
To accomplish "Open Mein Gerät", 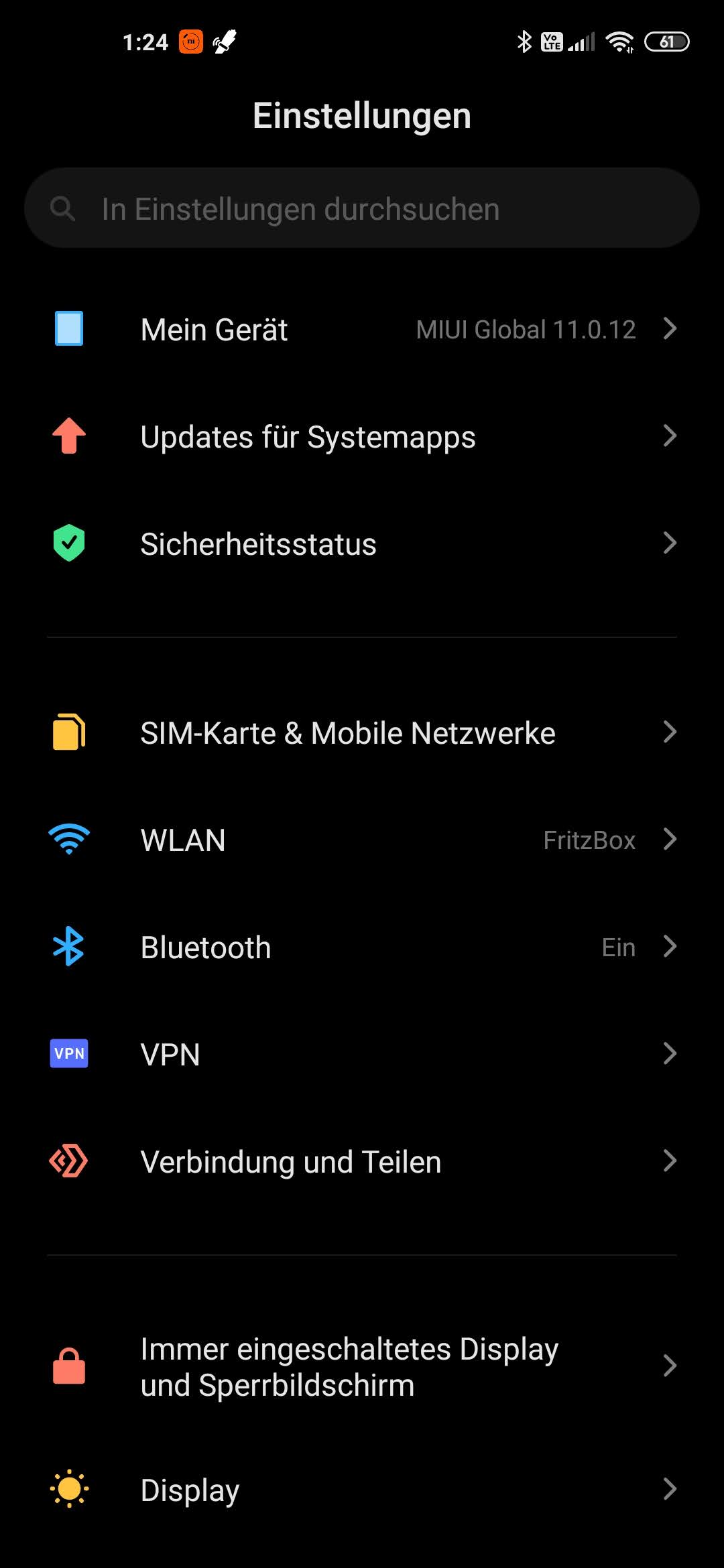I will coord(362,329).
